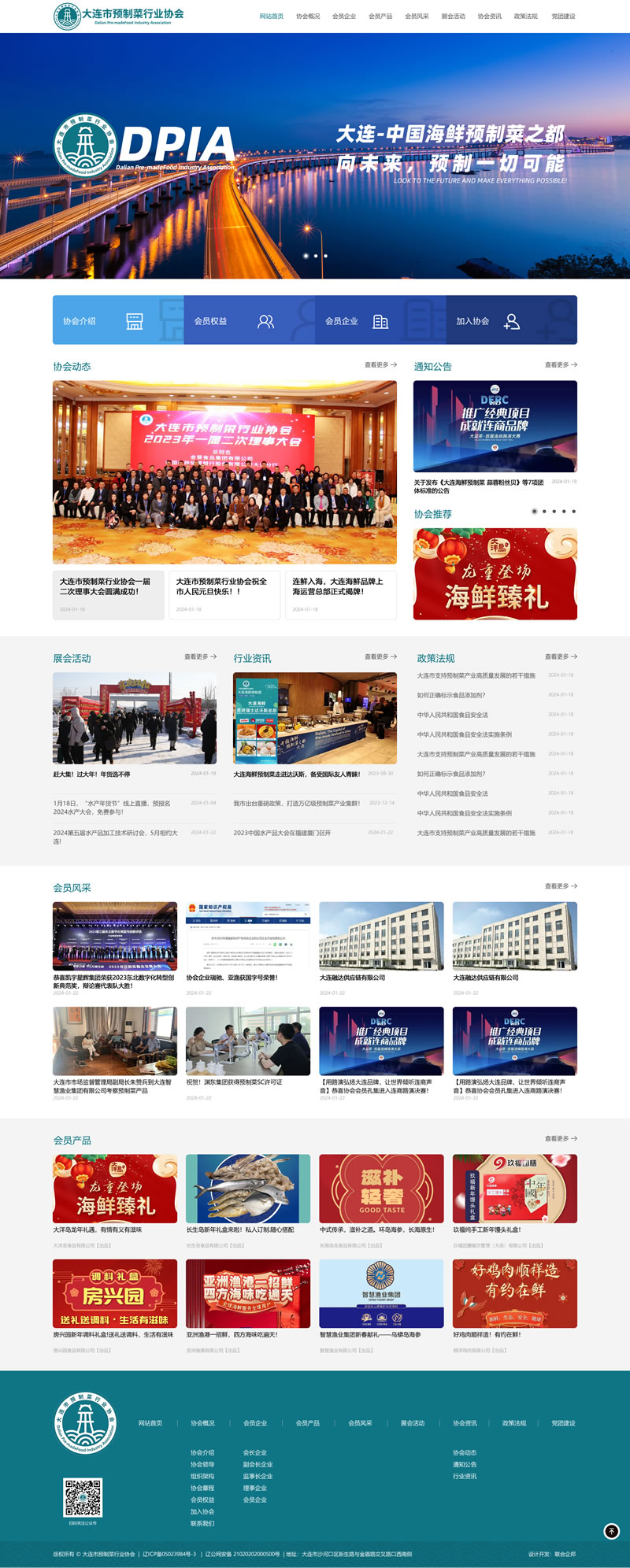
Task: Open policy link 如何正确标示食品添加剂?
Action: (452, 695)
